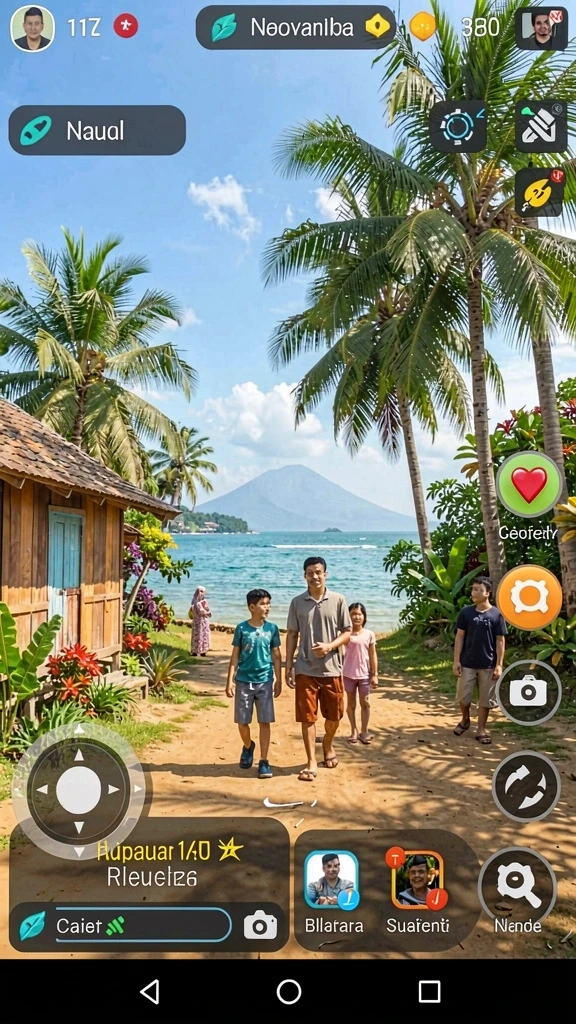Tap the camera icon beside the Caiet bar

[x=260, y=925]
